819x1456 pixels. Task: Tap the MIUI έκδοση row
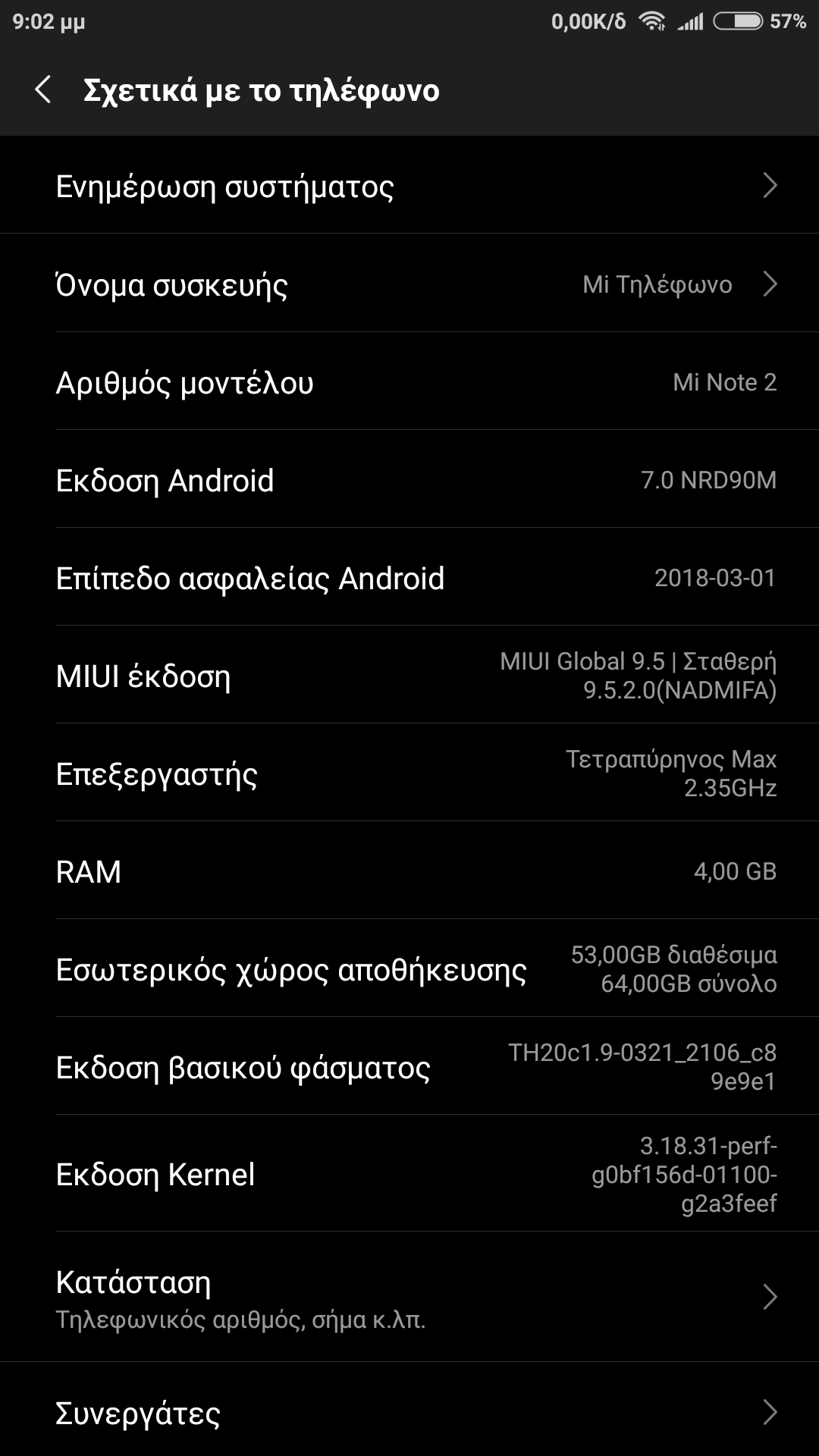(x=409, y=676)
